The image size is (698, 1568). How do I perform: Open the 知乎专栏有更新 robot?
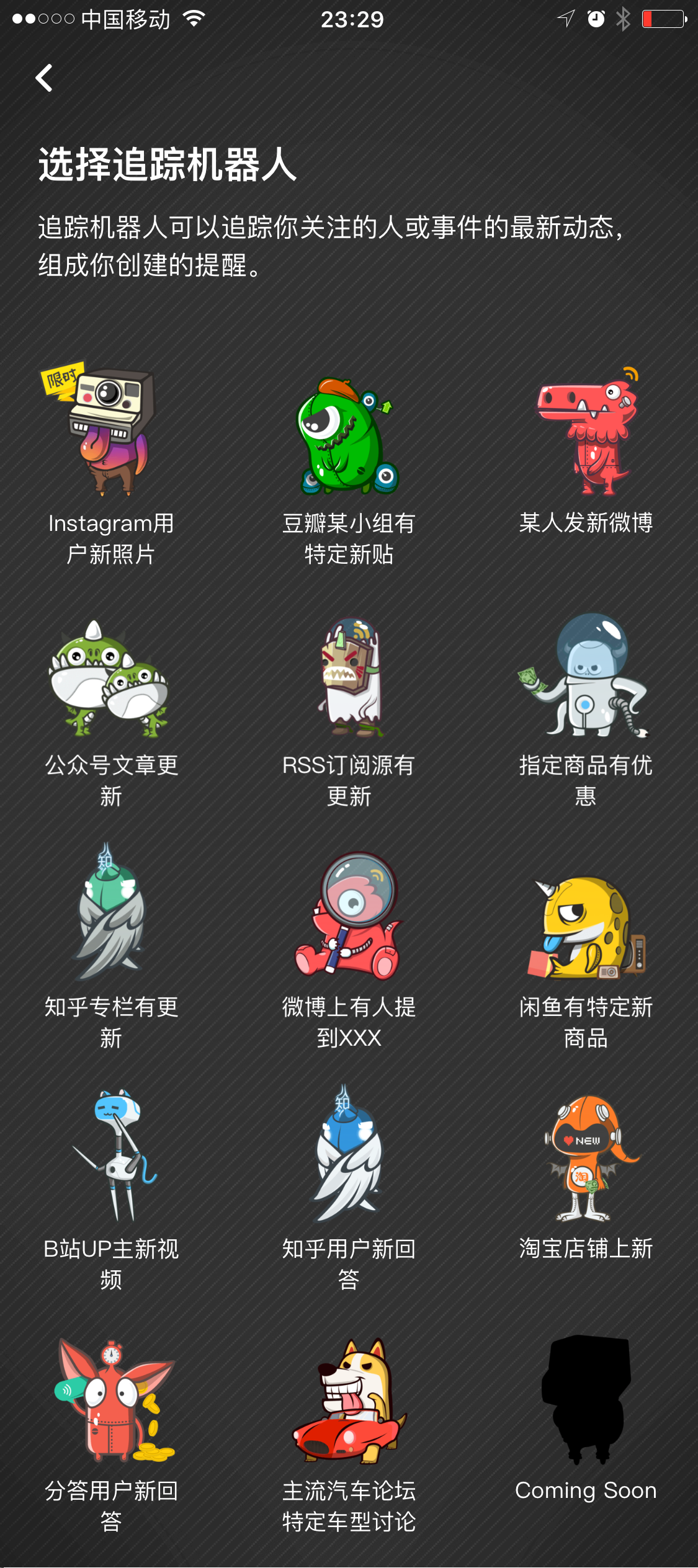click(x=111, y=946)
